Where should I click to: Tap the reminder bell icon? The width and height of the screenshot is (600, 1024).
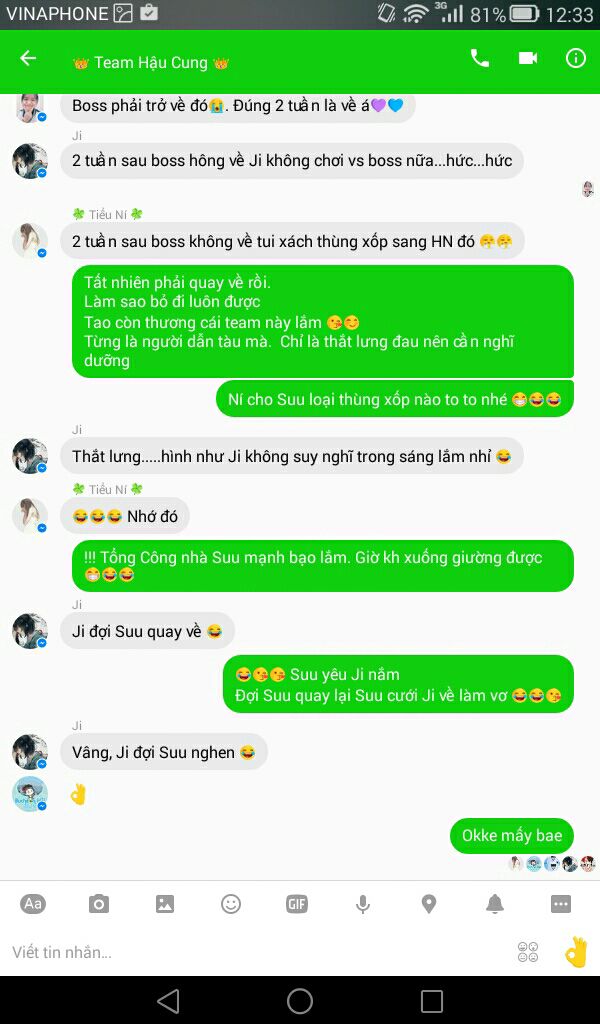(x=495, y=904)
